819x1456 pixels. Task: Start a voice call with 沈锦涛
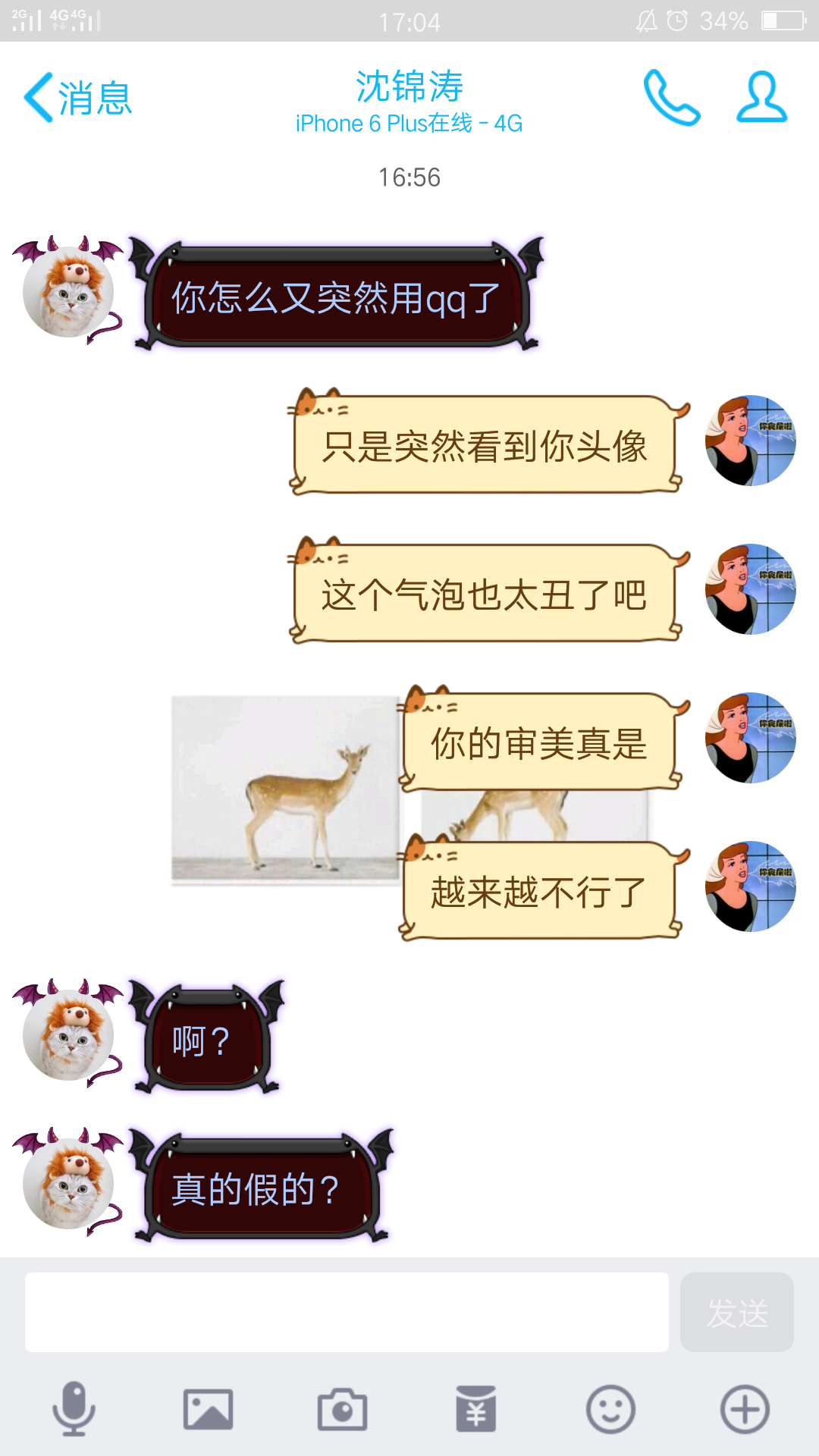(x=670, y=99)
